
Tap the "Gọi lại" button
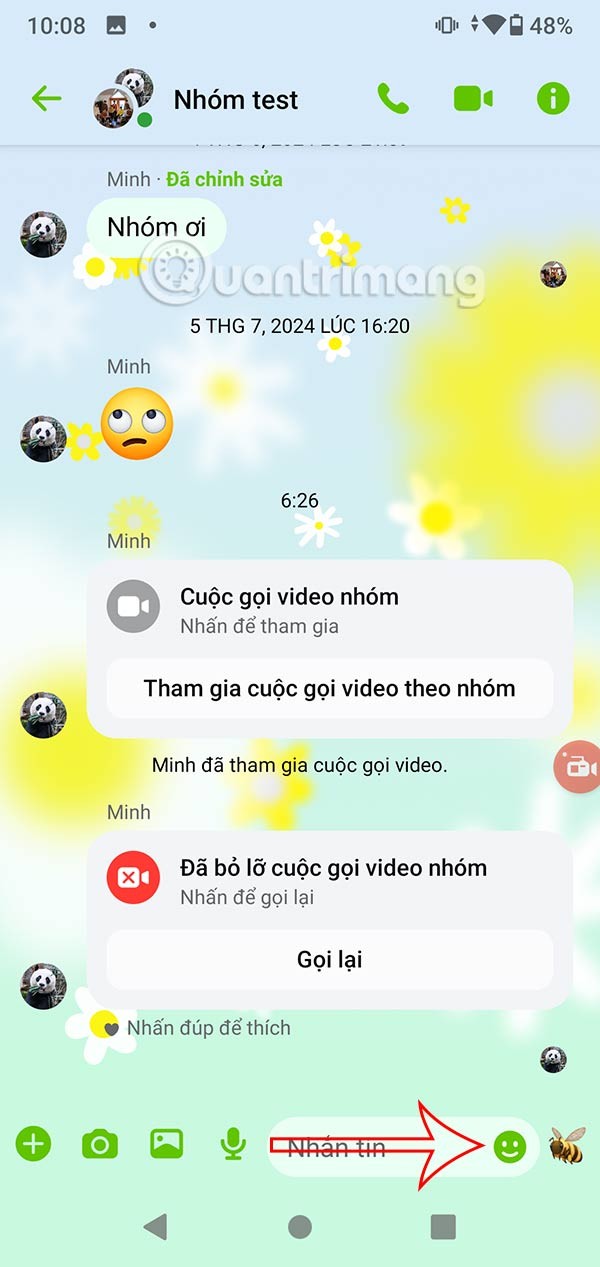(x=329, y=960)
